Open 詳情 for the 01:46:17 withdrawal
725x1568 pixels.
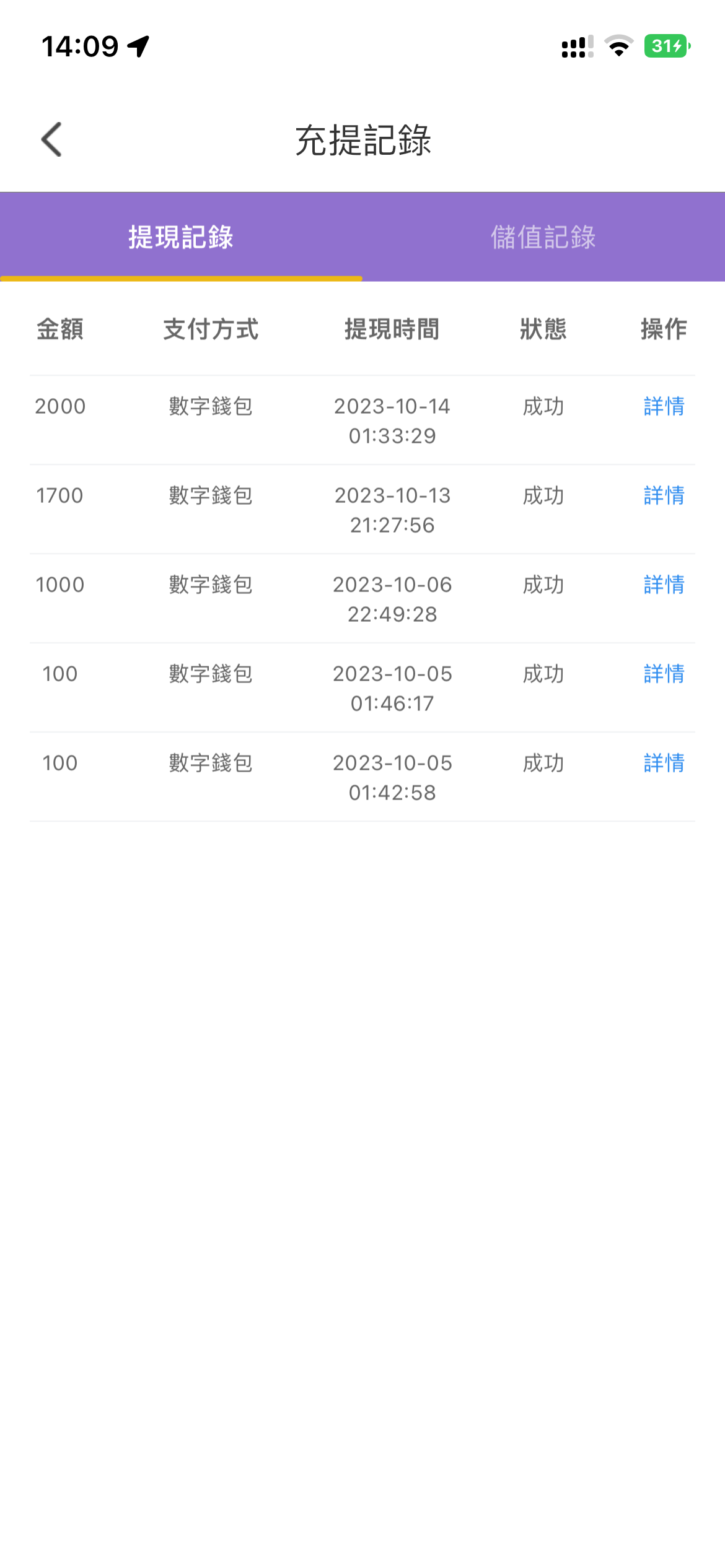664,674
